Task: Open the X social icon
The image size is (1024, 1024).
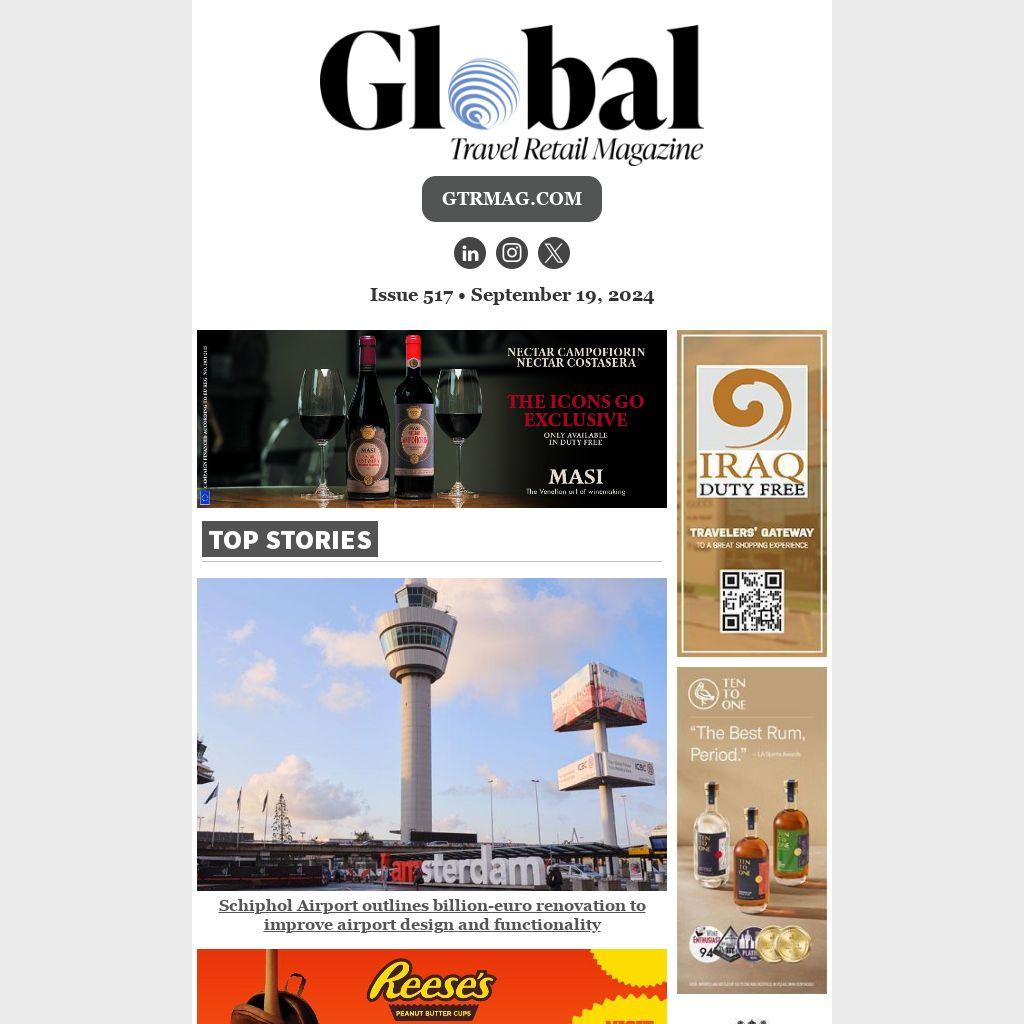Action: click(x=554, y=253)
